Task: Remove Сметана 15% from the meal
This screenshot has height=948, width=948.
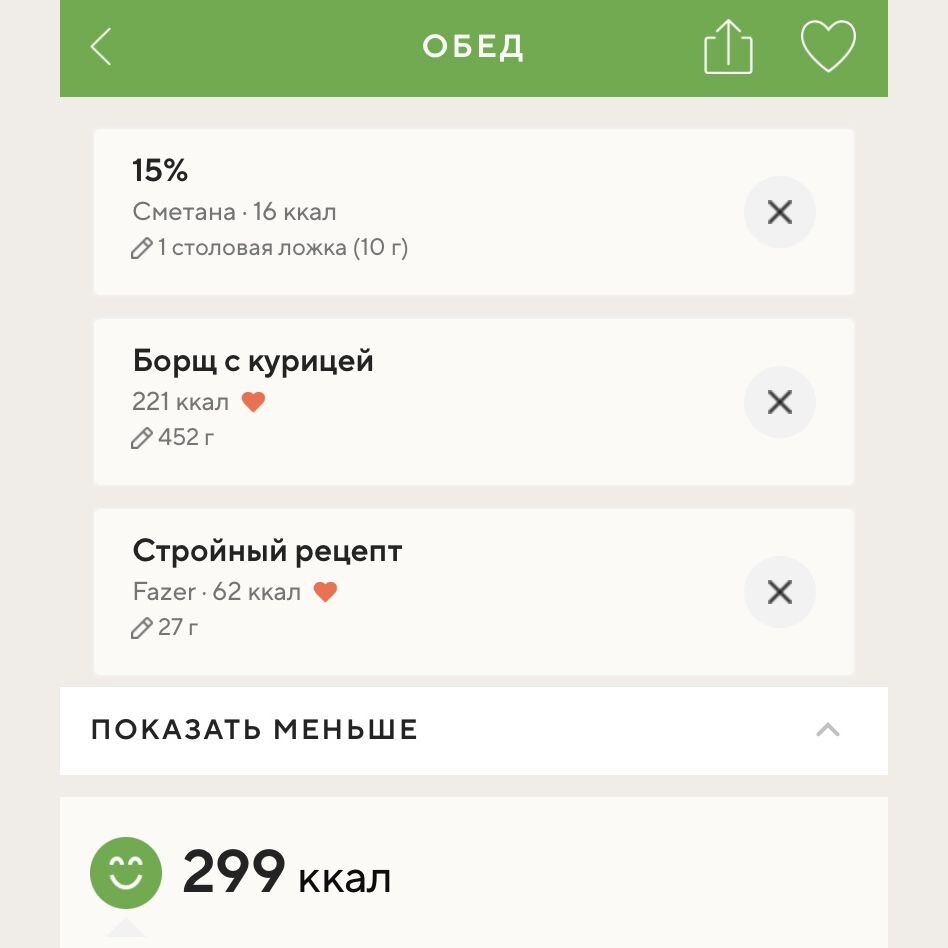Action: tap(779, 212)
